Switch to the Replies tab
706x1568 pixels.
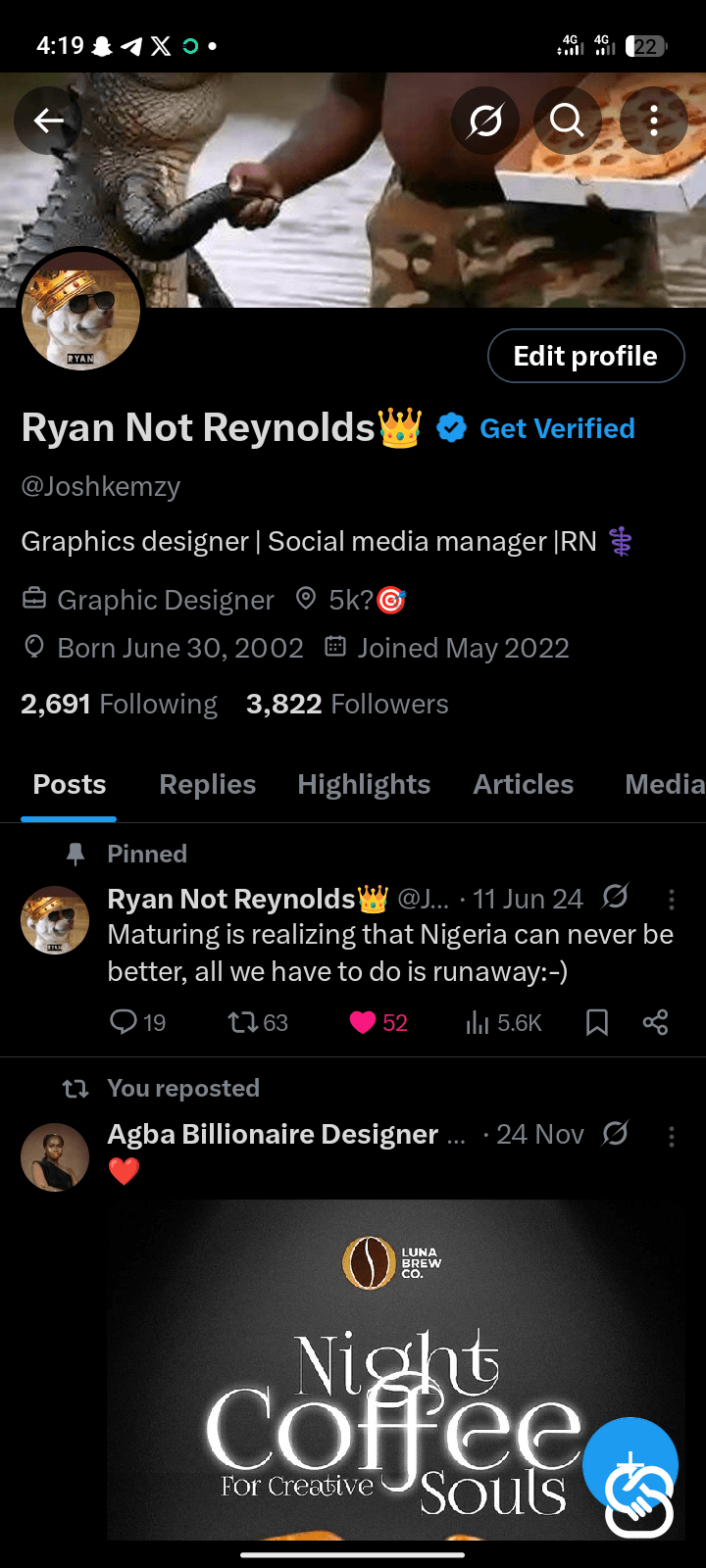pyautogui.click(x=207, y=784)
